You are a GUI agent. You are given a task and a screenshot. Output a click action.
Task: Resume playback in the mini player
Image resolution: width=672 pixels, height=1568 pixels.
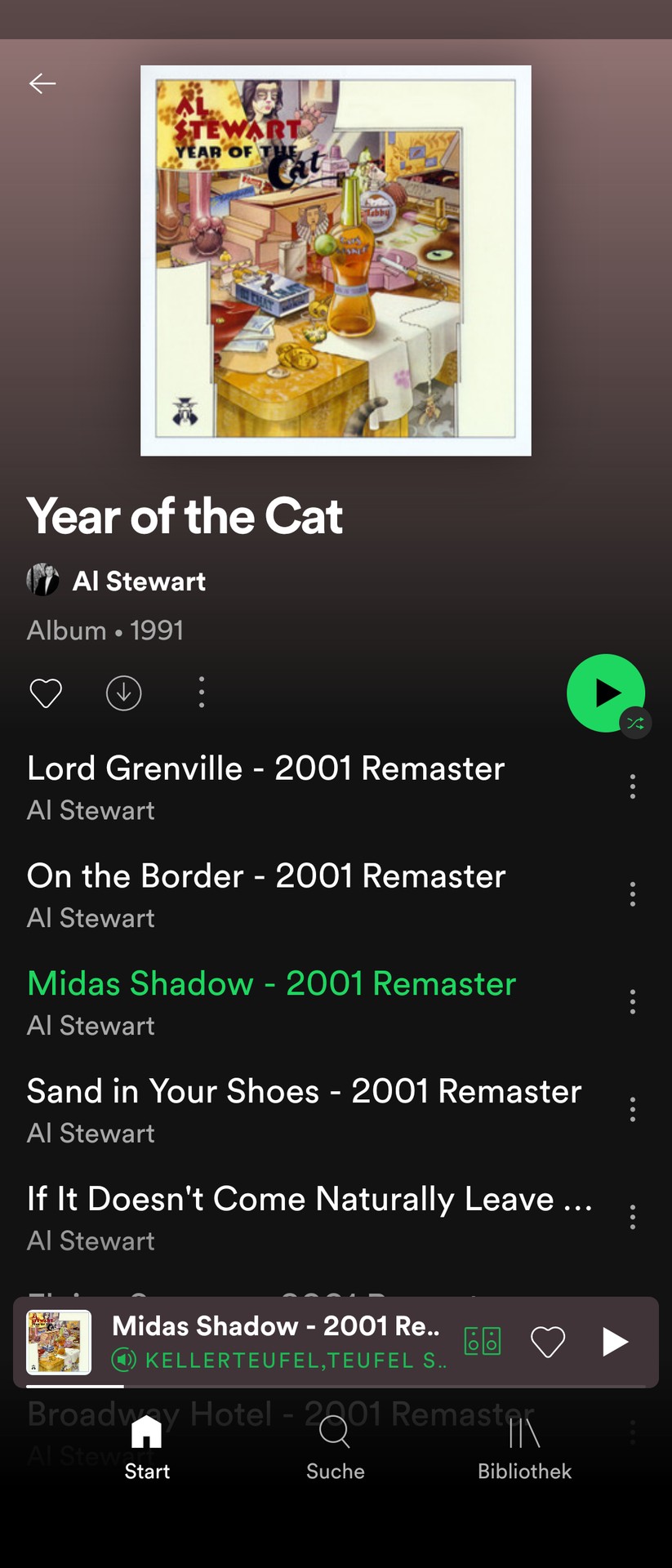pyautogui.click(x=614, y=1342)
